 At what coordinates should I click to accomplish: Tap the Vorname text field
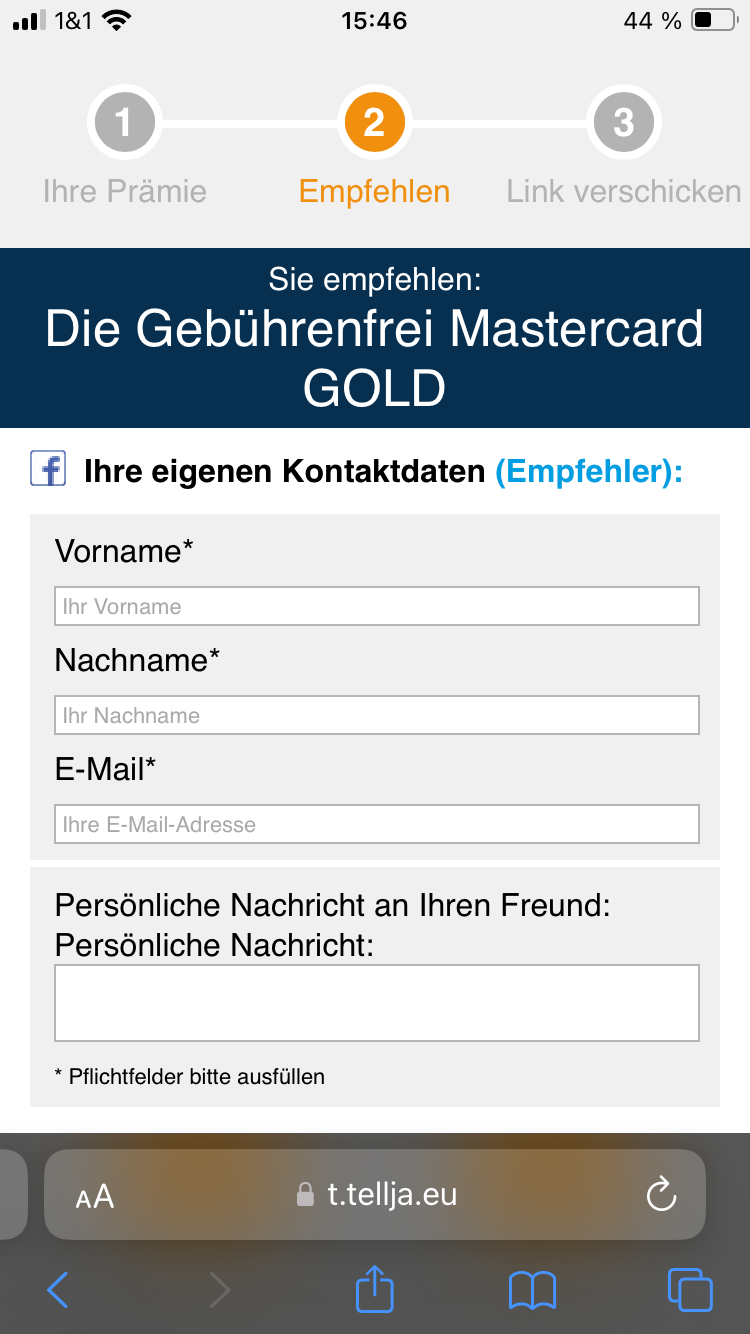[x=376, y=606]
